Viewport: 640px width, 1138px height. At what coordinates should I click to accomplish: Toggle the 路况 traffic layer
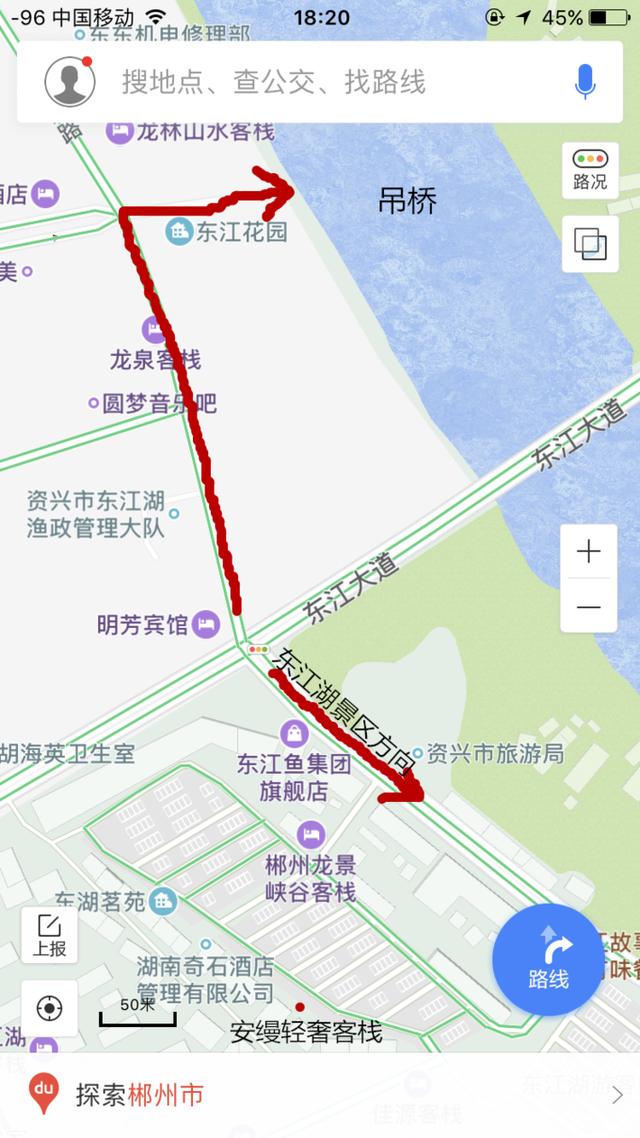click(x=590, y=171)
